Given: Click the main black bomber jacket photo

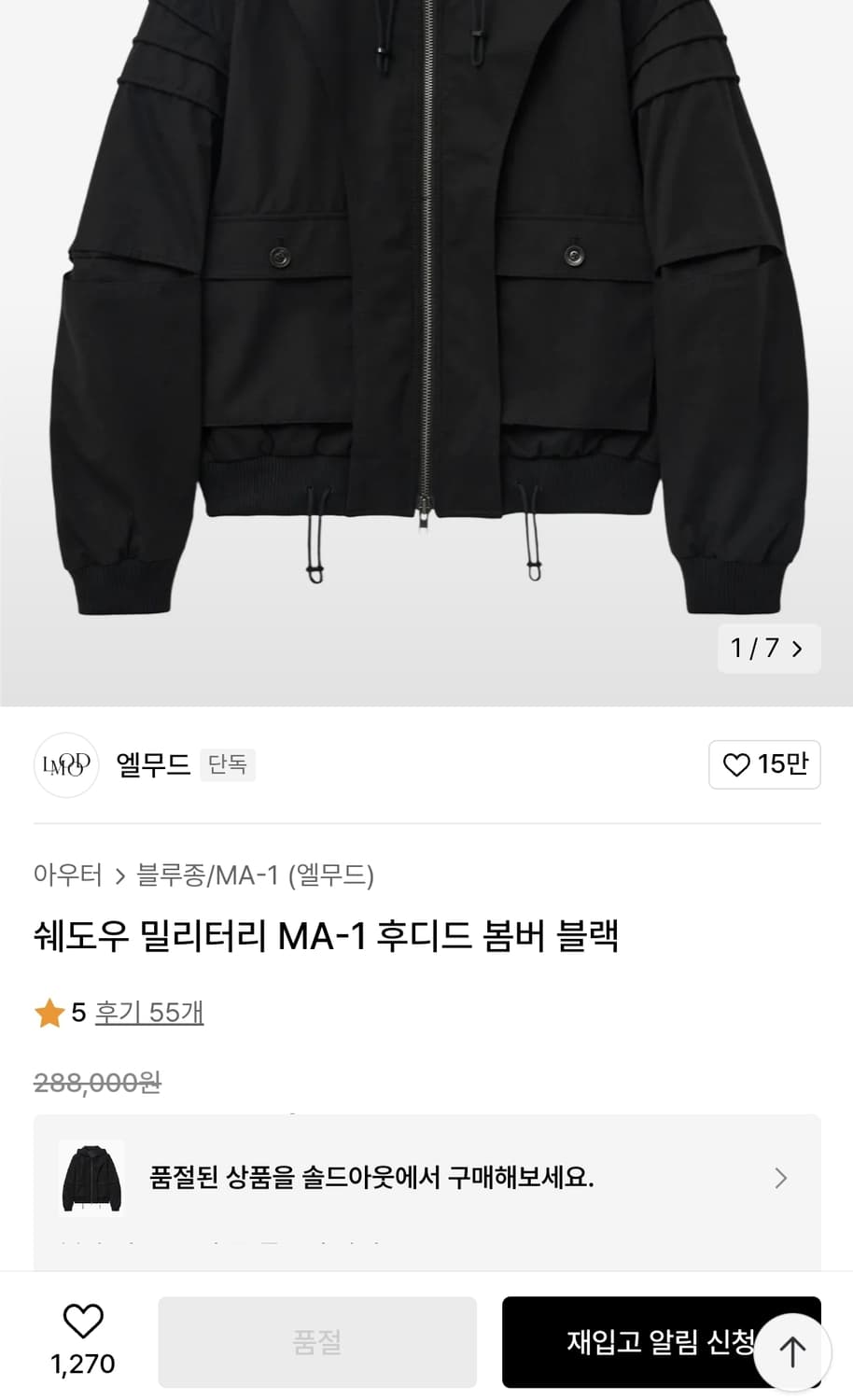Looking at the screenshot, I should tap(426, 327).
